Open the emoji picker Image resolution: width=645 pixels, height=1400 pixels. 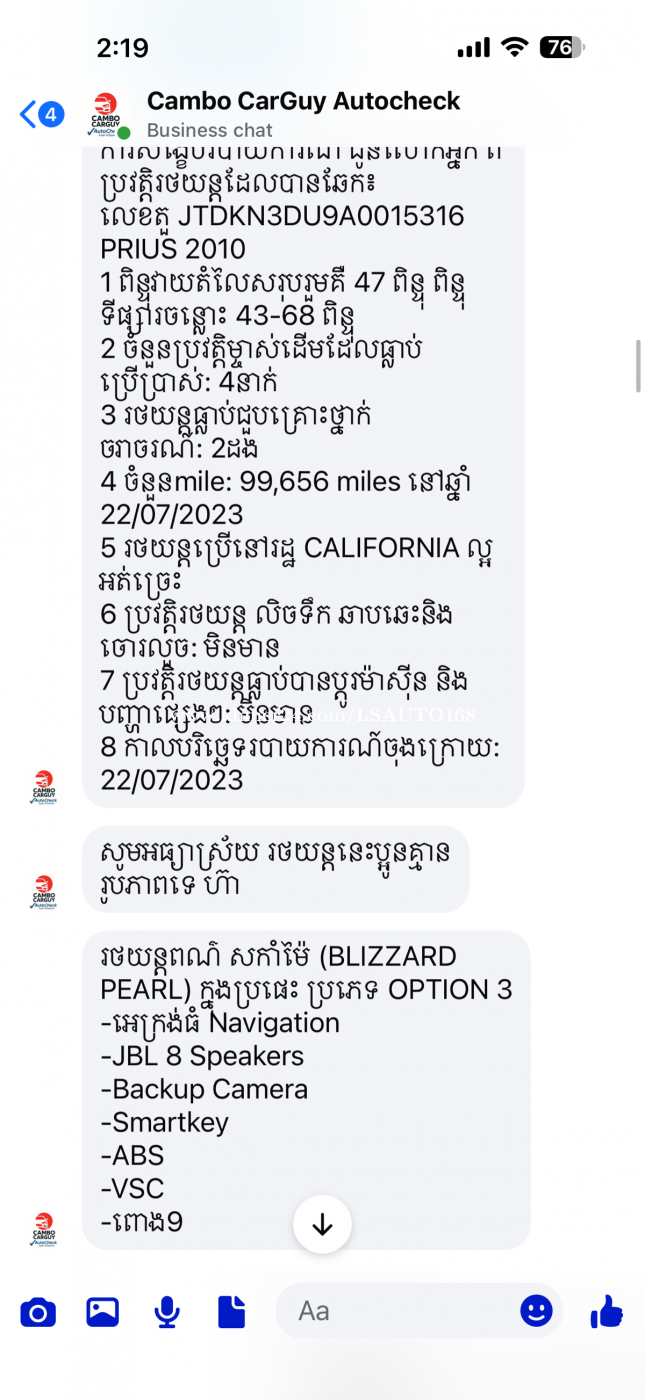point(536,1311)
